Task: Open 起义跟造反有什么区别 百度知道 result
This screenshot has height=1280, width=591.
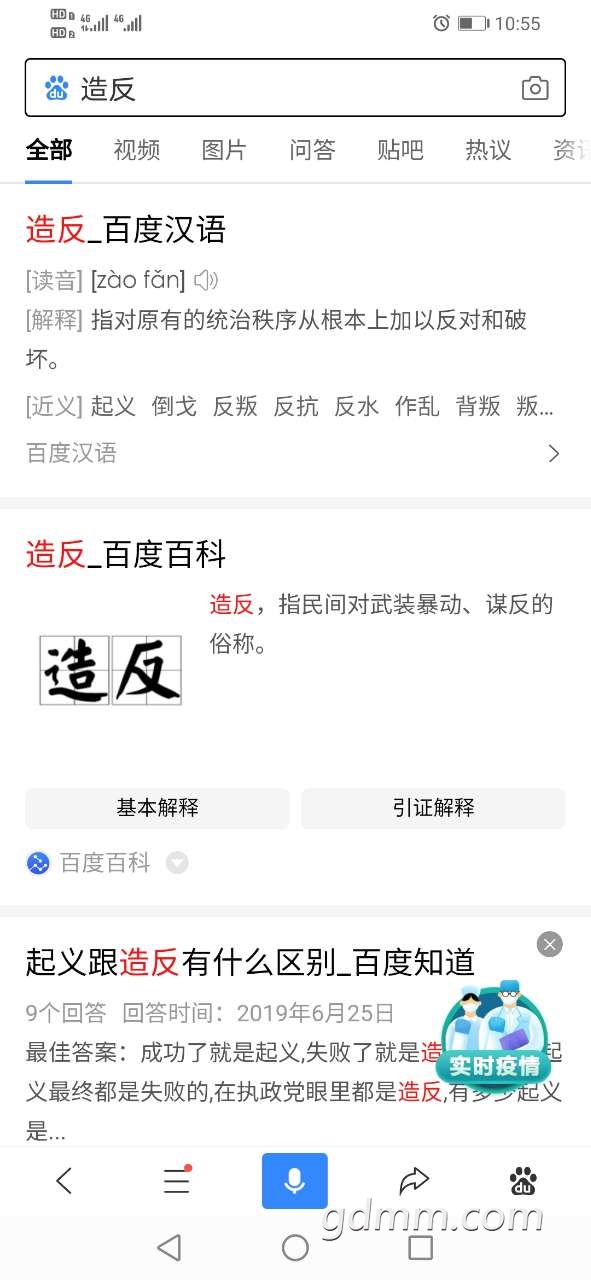Action: pos(250,962)
